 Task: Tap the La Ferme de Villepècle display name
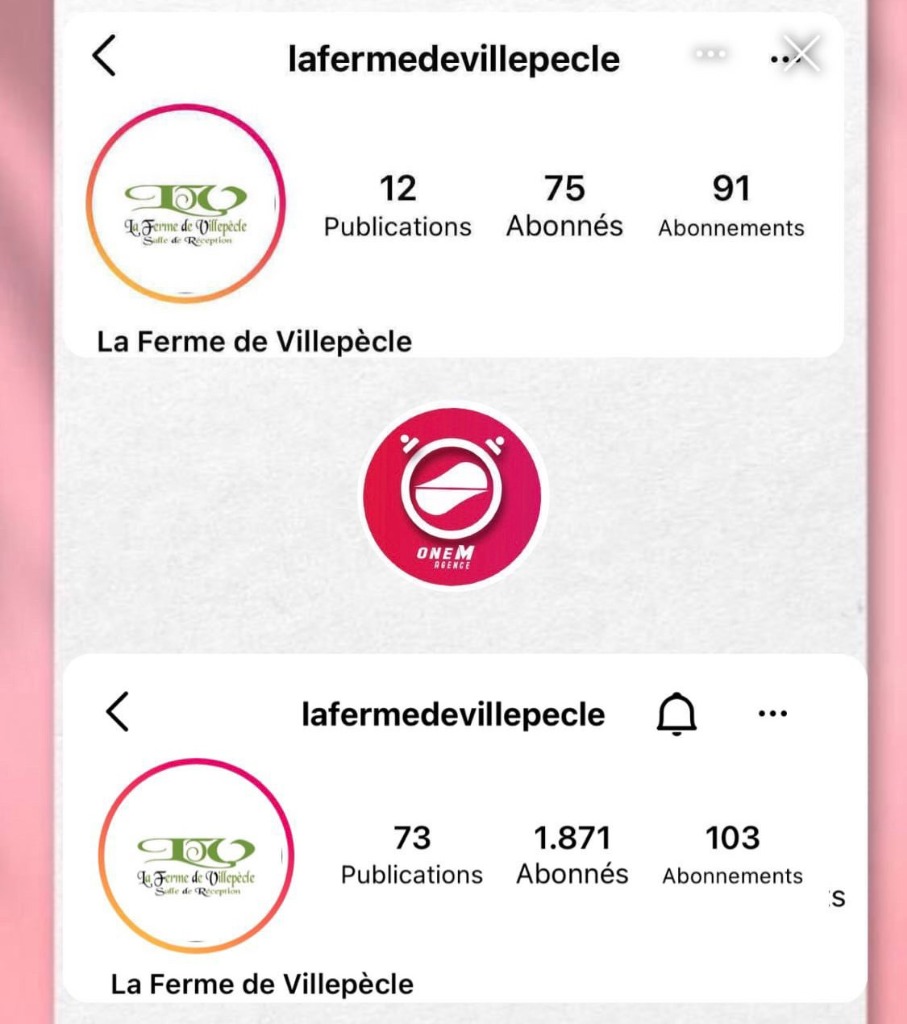[256, 340]
